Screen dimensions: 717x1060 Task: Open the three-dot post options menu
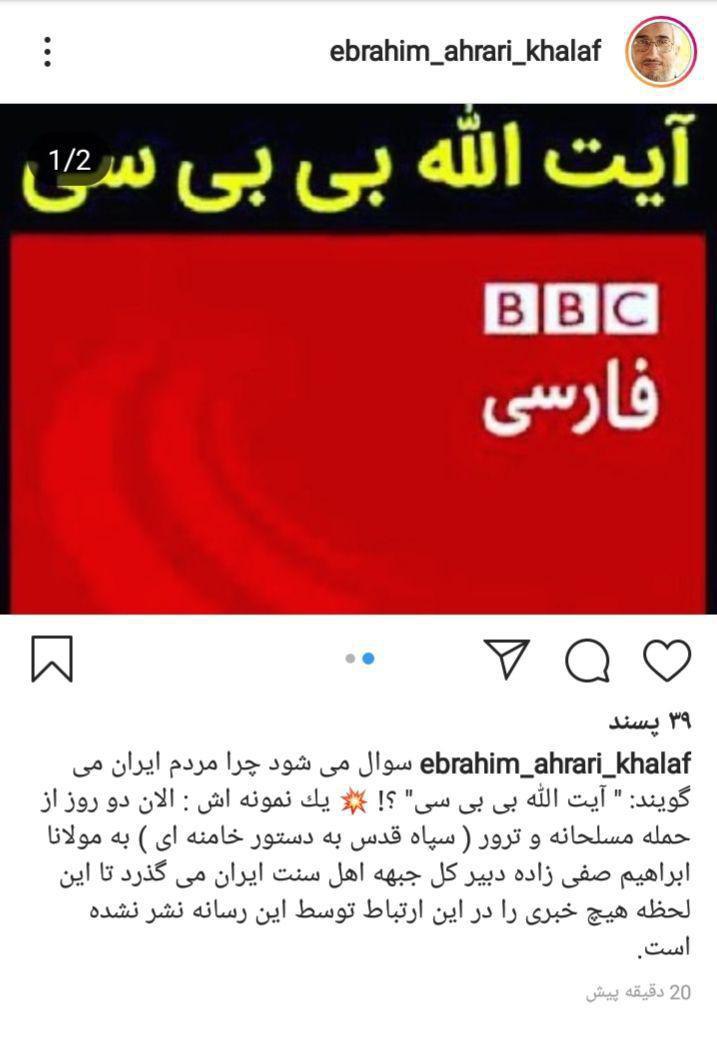(47, 51)
